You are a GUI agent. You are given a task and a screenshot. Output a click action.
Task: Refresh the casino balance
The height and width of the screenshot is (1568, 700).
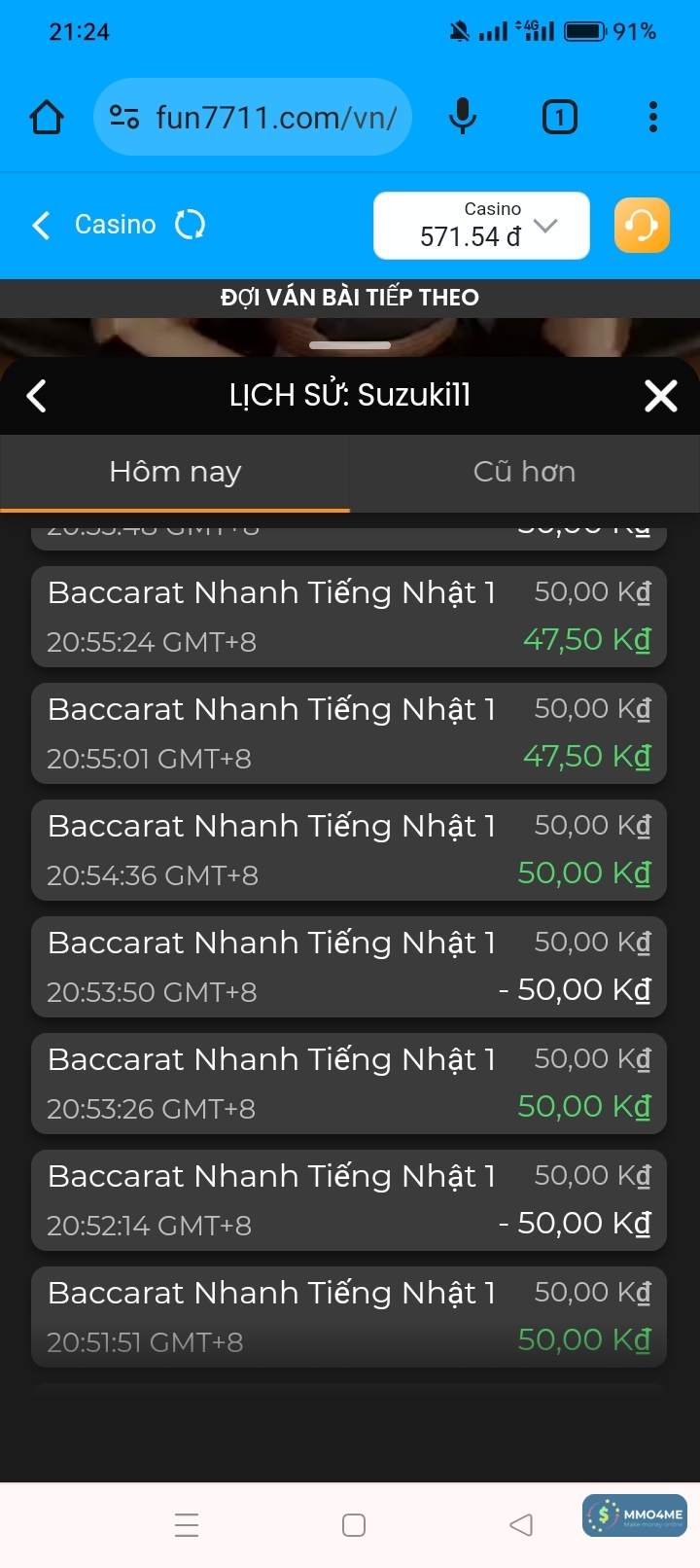[190, 226]
